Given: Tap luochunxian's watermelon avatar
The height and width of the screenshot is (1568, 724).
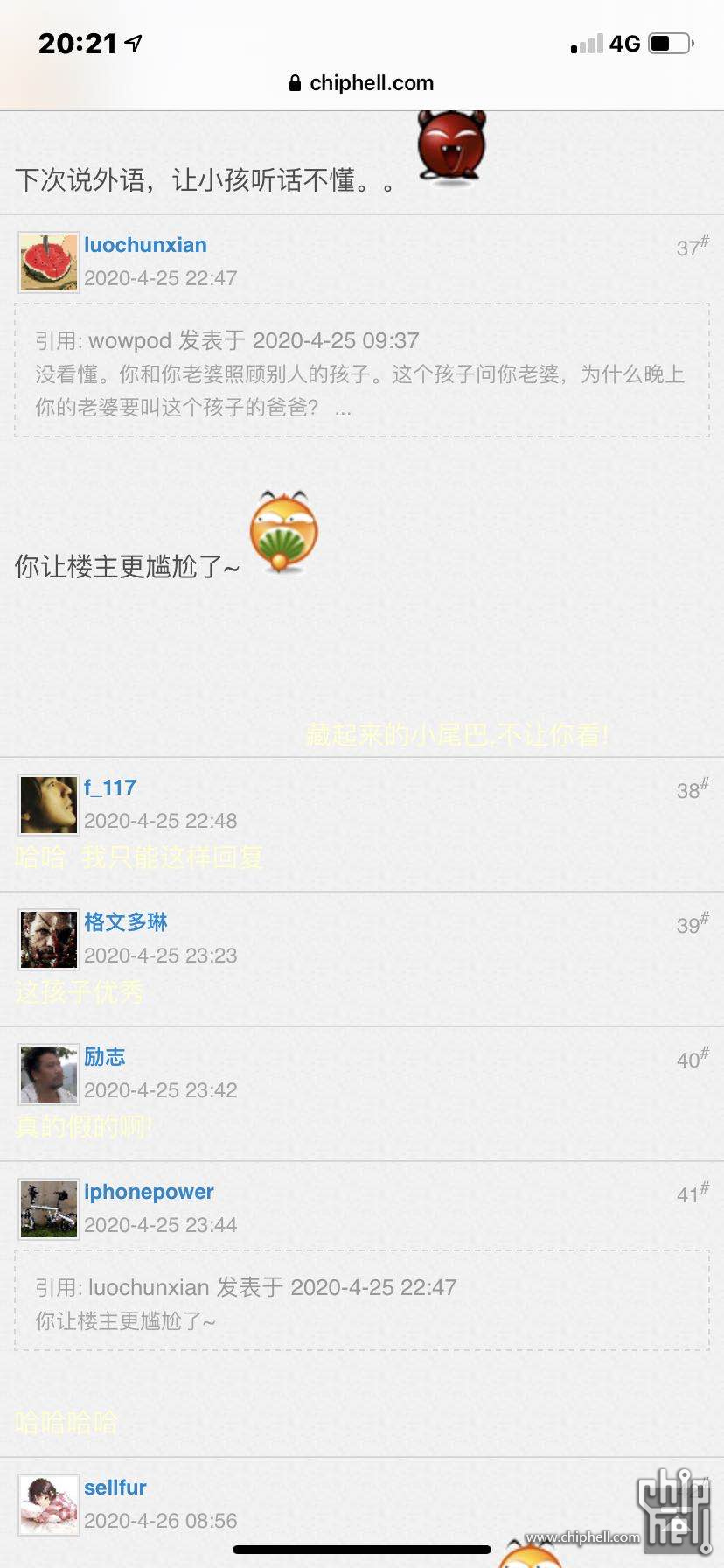Looking at the screenshot, I should click(49, 262).
